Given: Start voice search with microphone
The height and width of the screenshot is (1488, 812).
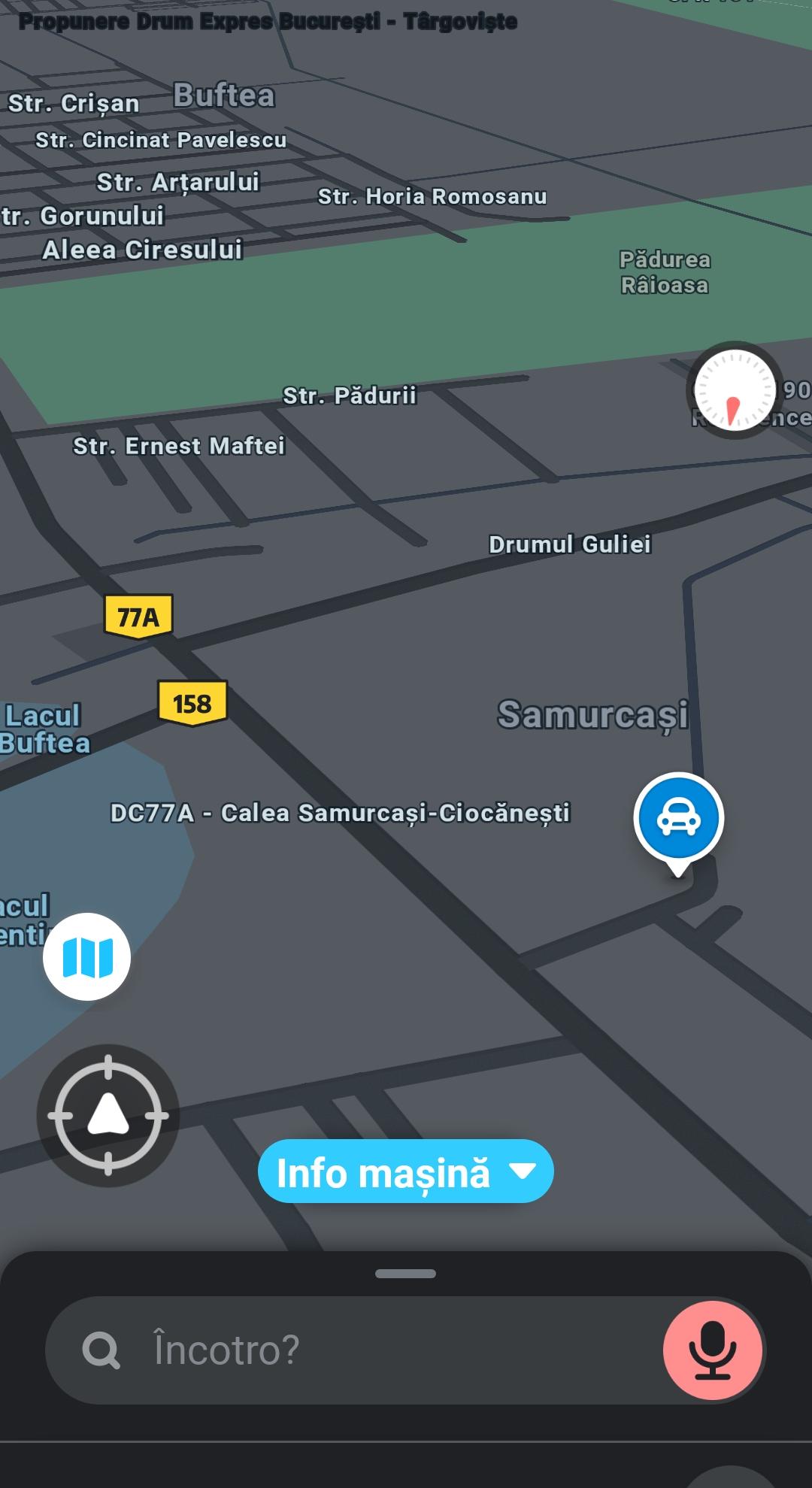Looking at the screenshot, I should [712, 1350].
